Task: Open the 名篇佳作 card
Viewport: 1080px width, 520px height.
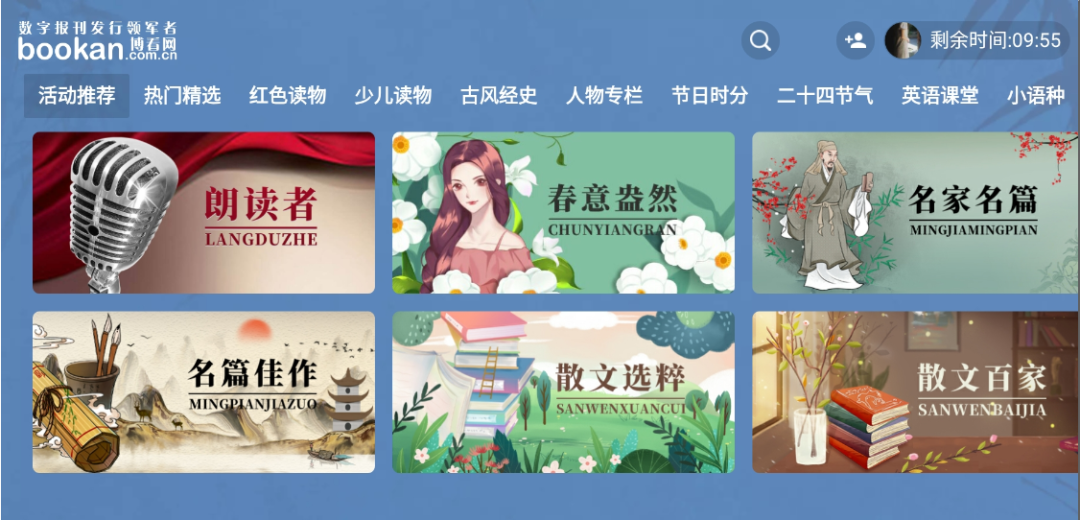Action: point(204,392)
